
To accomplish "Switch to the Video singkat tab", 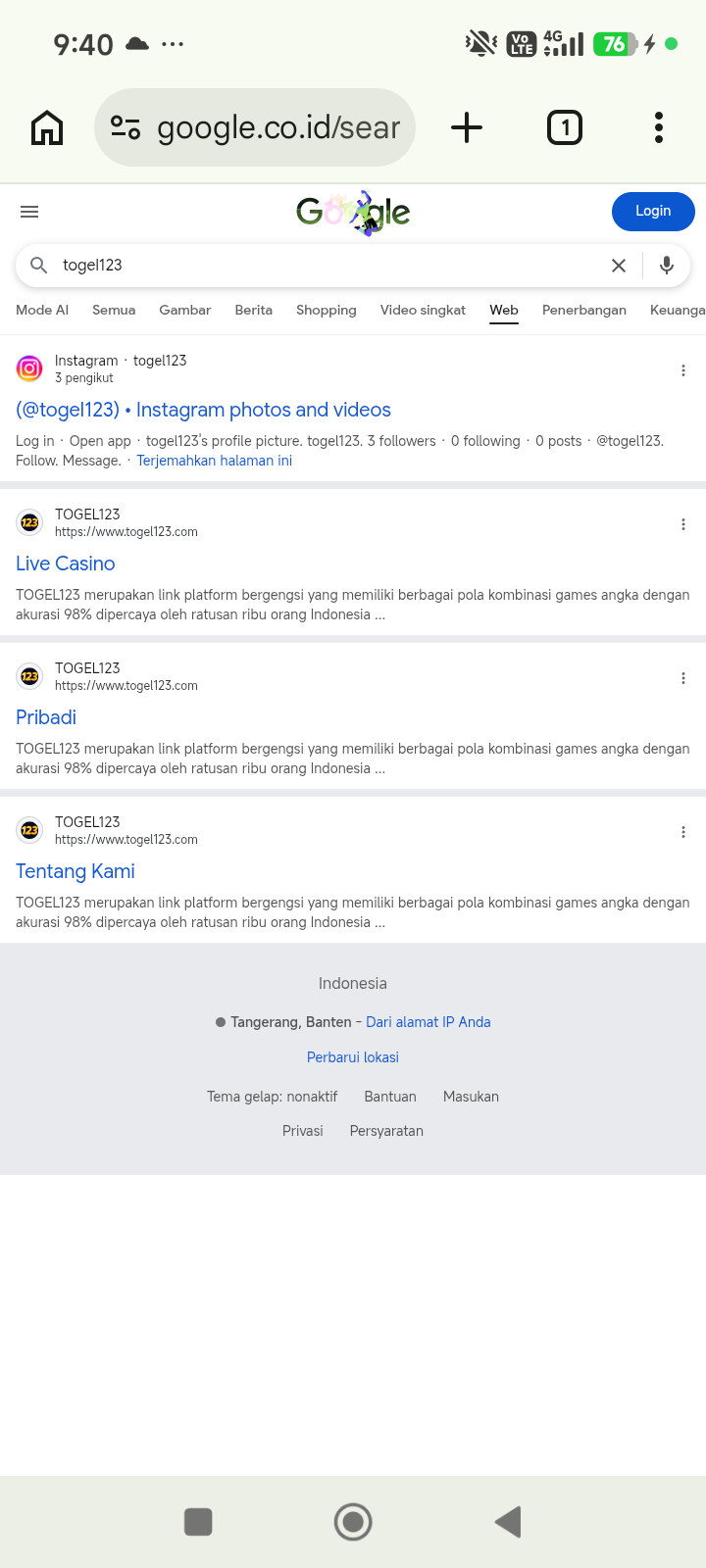I will coord(423,310).
